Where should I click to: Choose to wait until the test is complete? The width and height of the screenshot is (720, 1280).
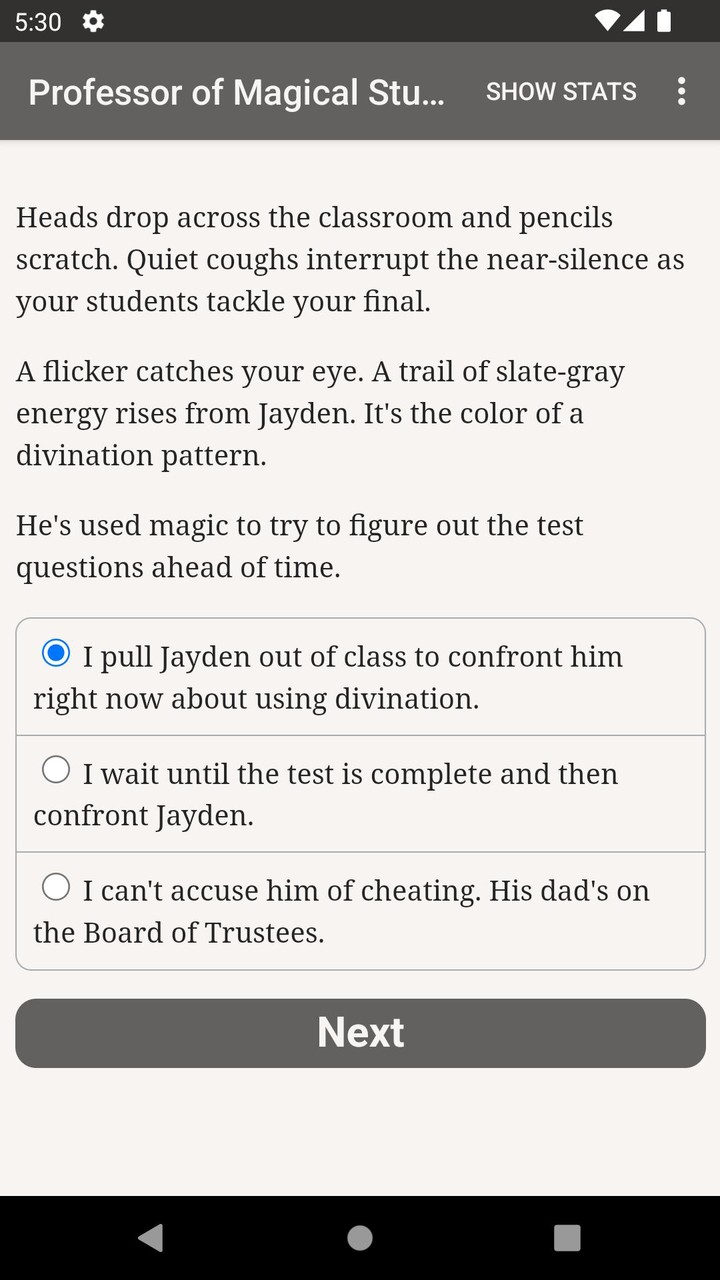tap(360, 793)
